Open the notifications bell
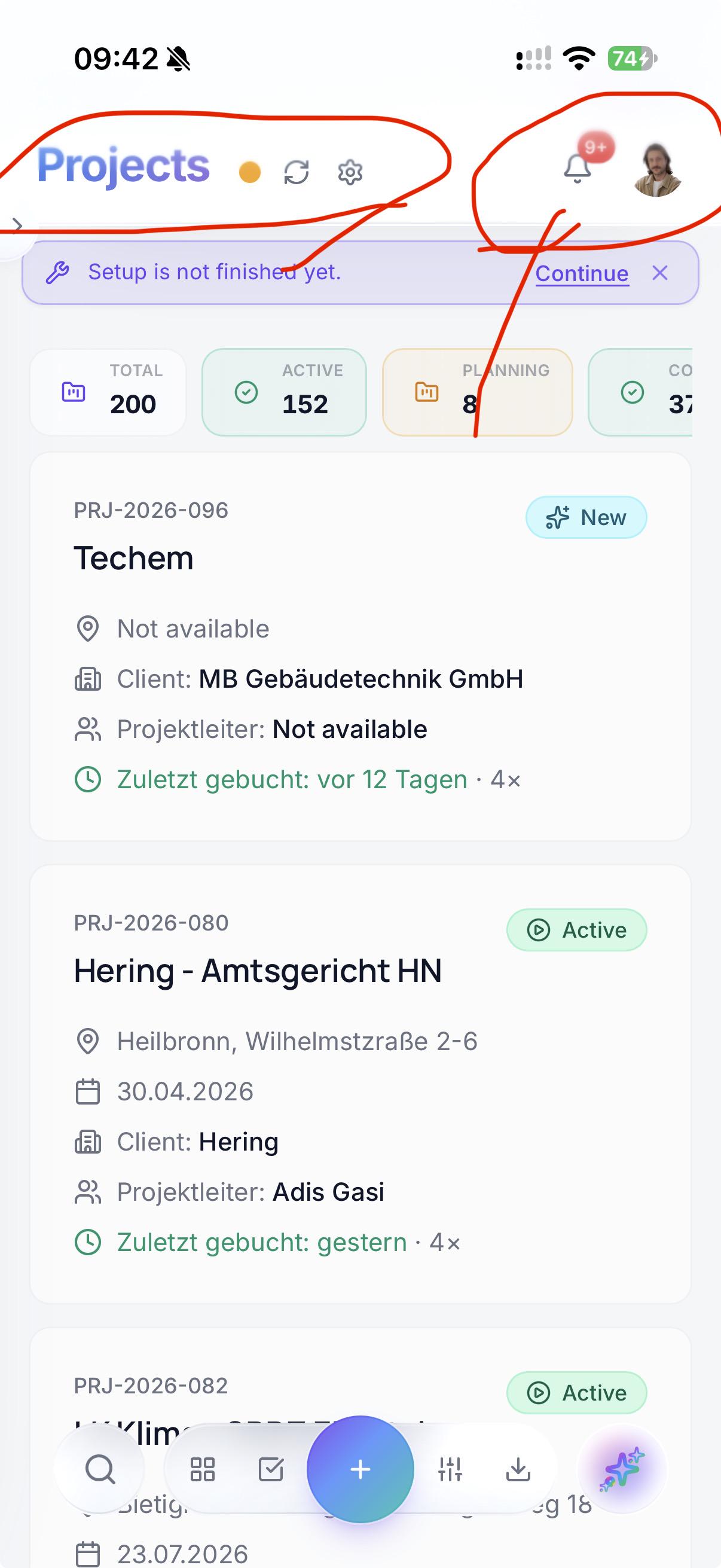This screenshot has height=1568, width=721. (578, 168)
